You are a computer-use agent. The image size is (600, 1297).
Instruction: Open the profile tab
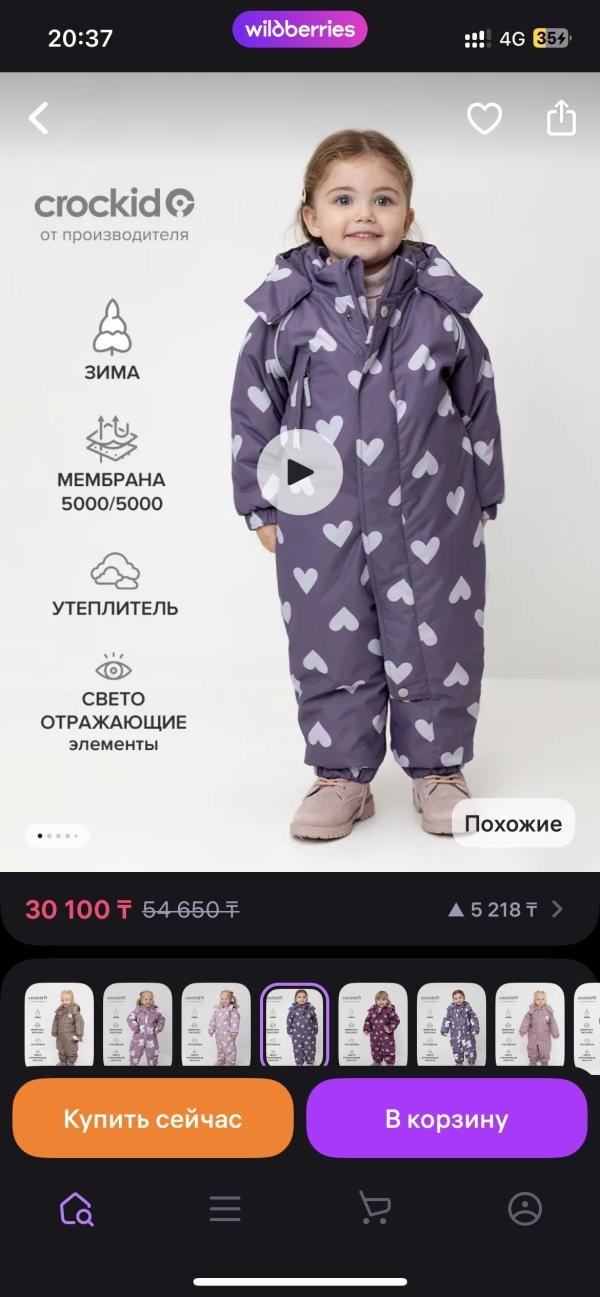(524, 1209)
